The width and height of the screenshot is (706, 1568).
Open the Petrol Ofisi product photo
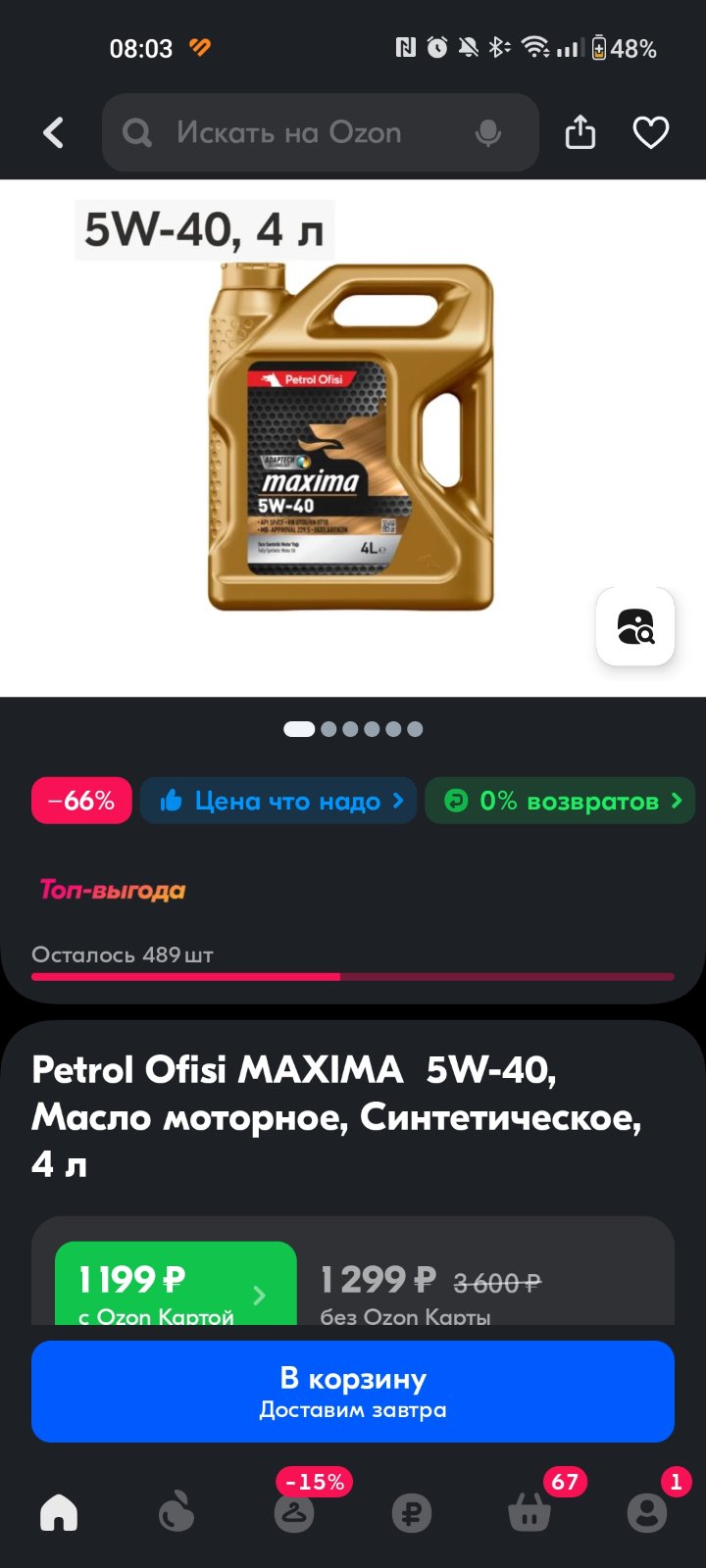click(x=351, y=437)
